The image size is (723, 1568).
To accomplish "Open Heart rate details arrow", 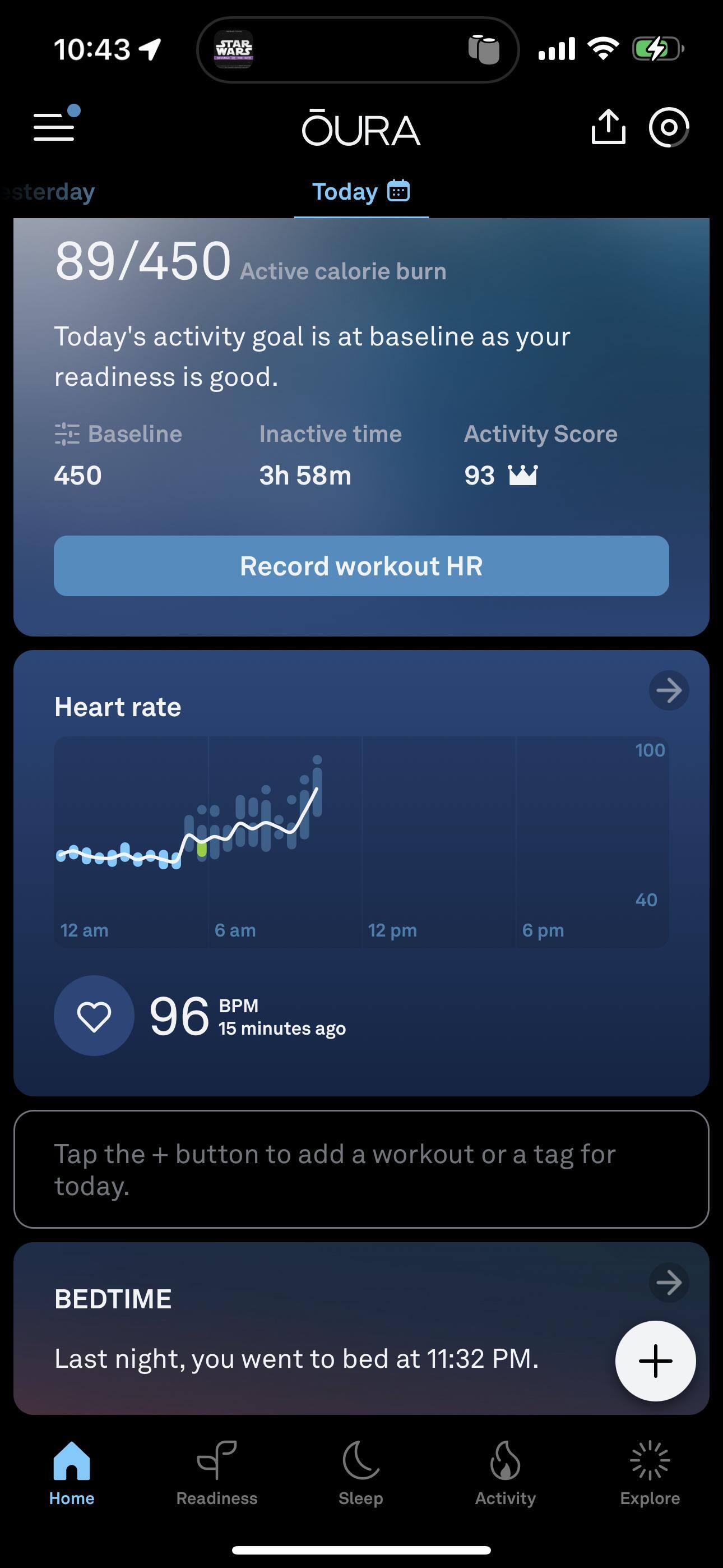I will (668, 690).
